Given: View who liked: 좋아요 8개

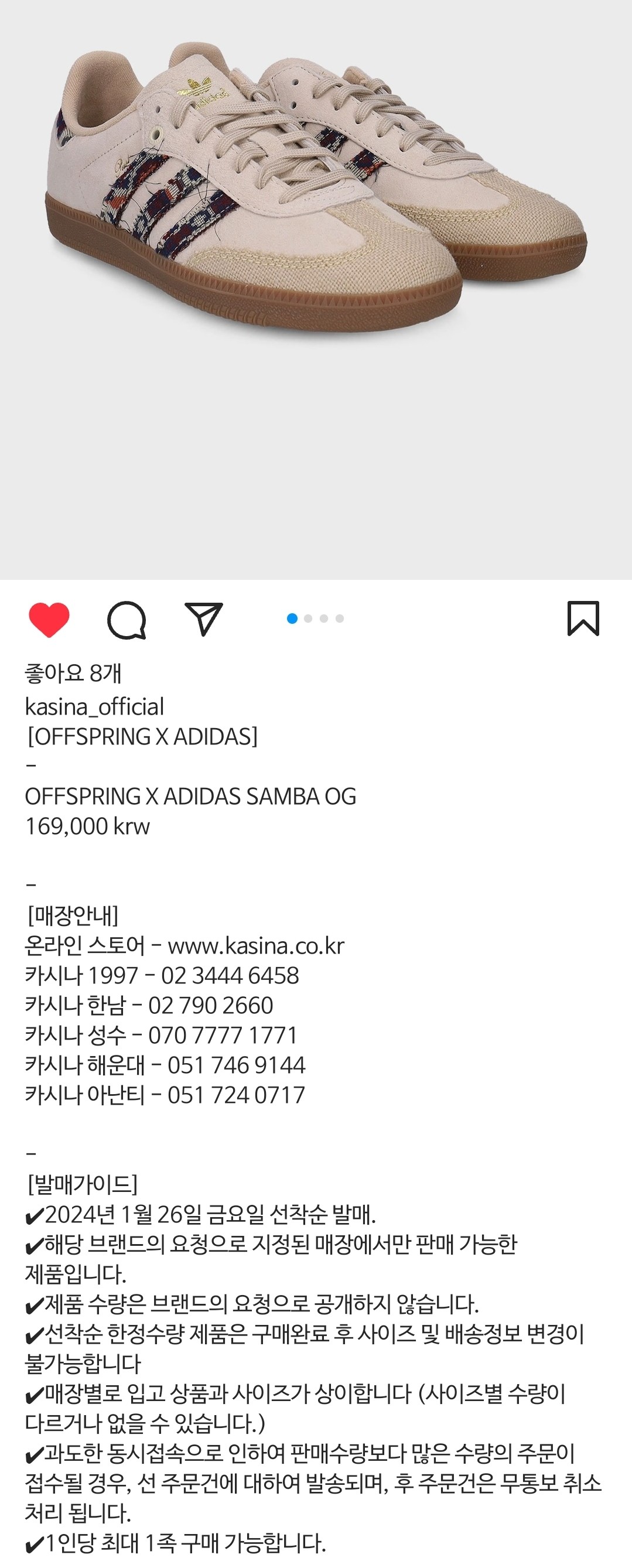Looking at the screenshot, I should tap(73, 673).
